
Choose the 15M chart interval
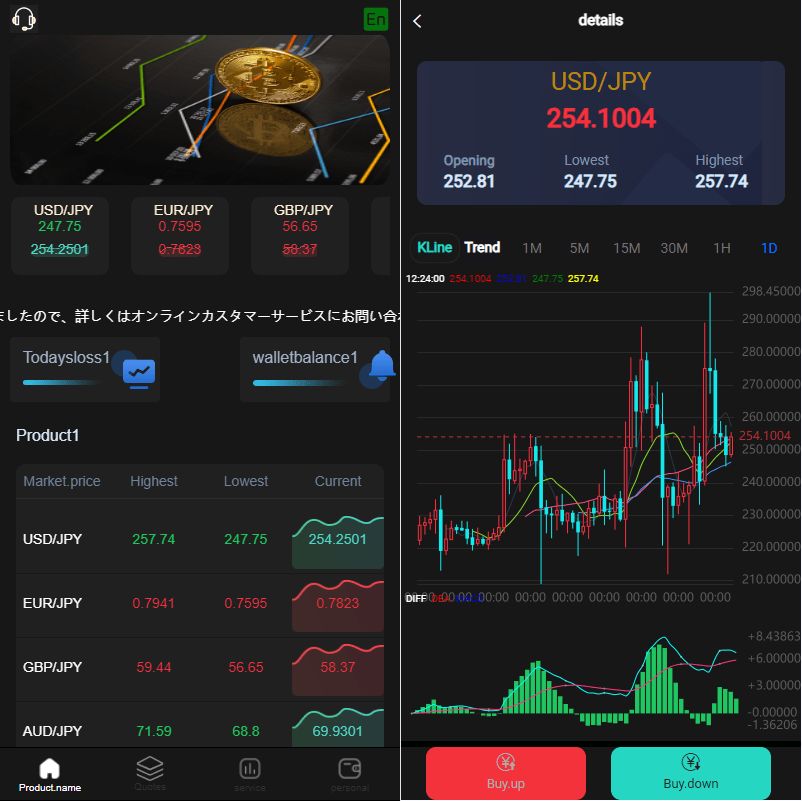click(x=627, y=248)
